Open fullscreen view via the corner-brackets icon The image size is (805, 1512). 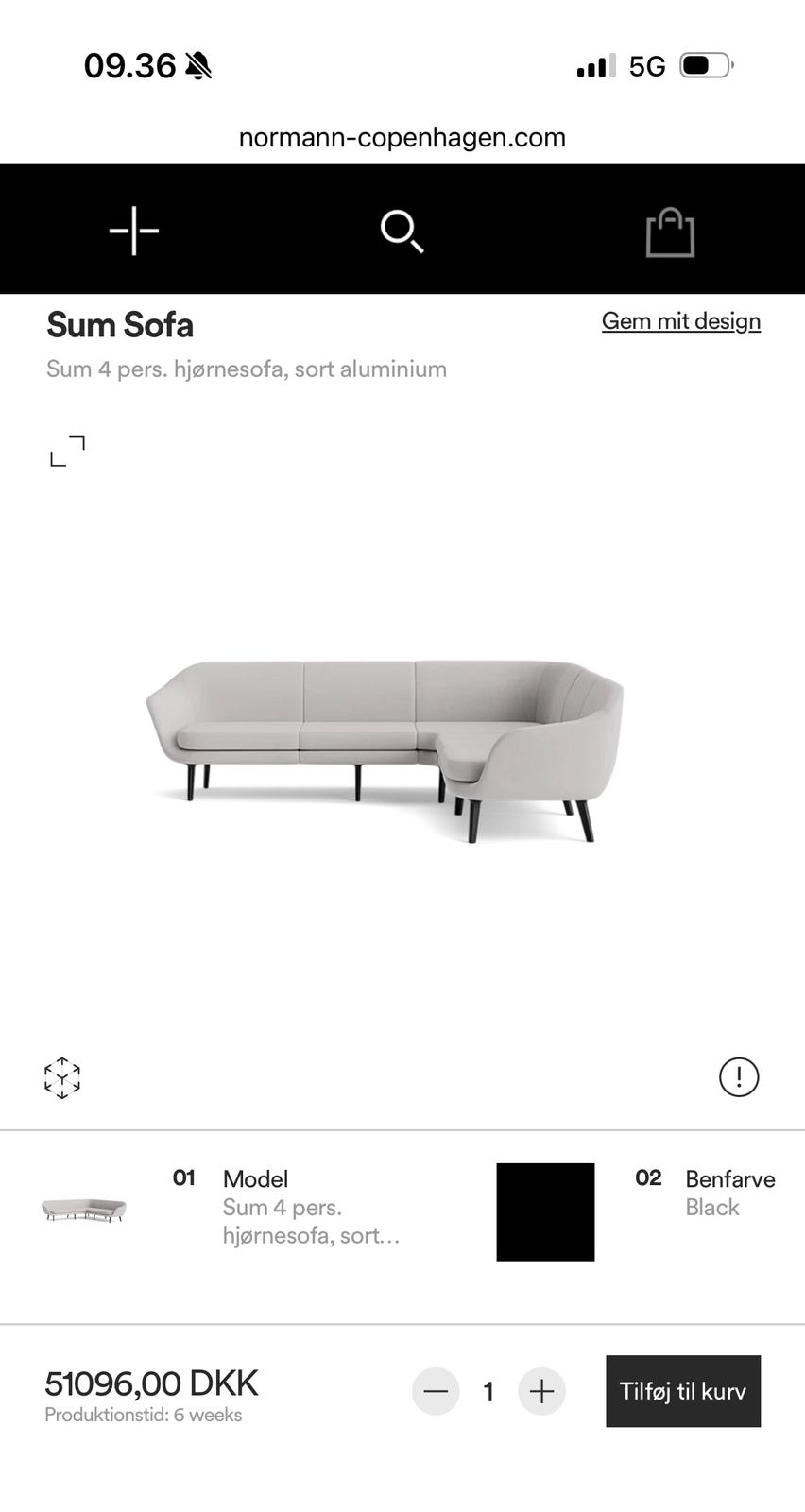click(x=65, y=452)
